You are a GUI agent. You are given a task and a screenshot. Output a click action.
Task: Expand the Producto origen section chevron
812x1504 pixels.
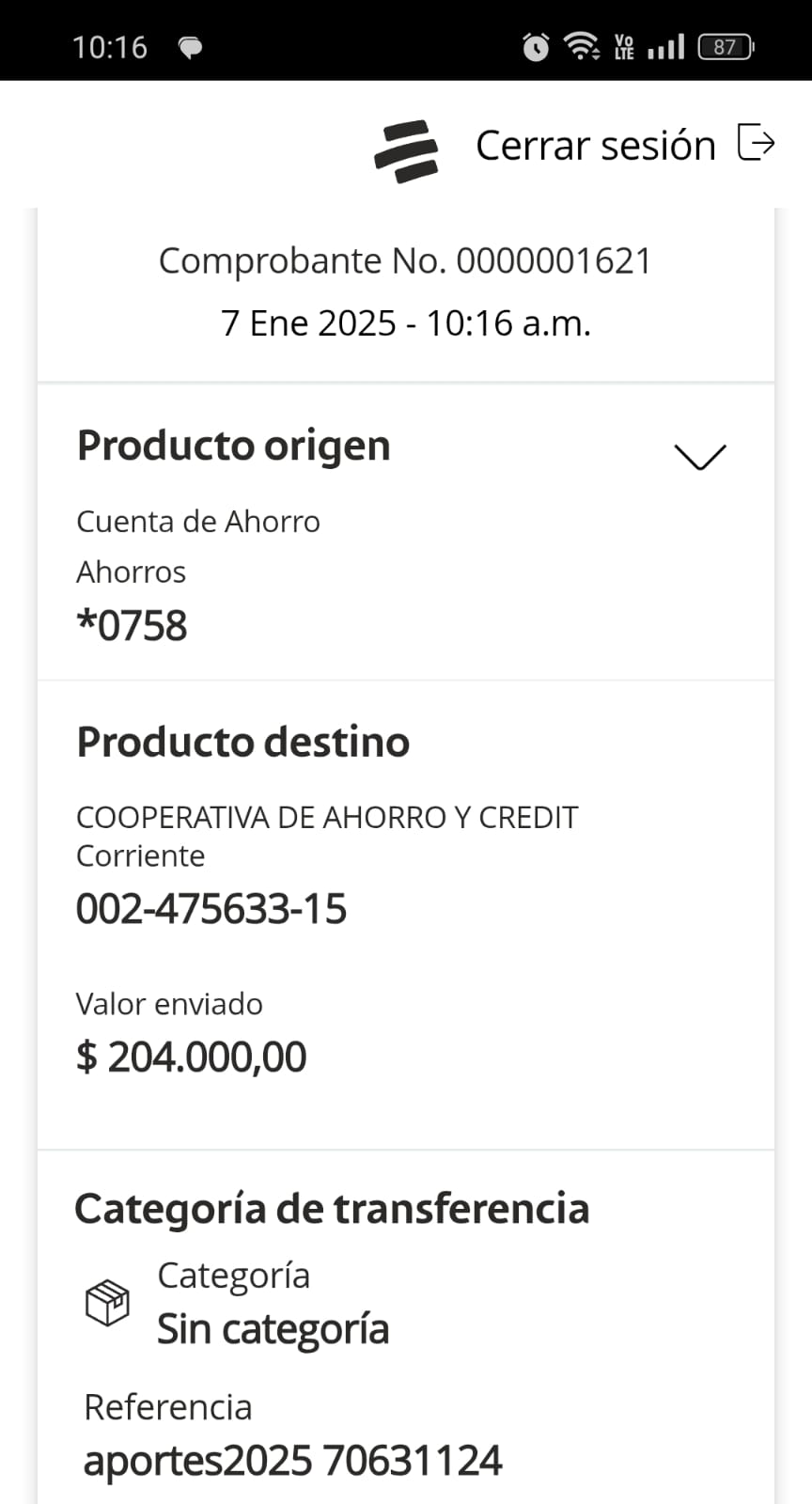pos(700,457)
